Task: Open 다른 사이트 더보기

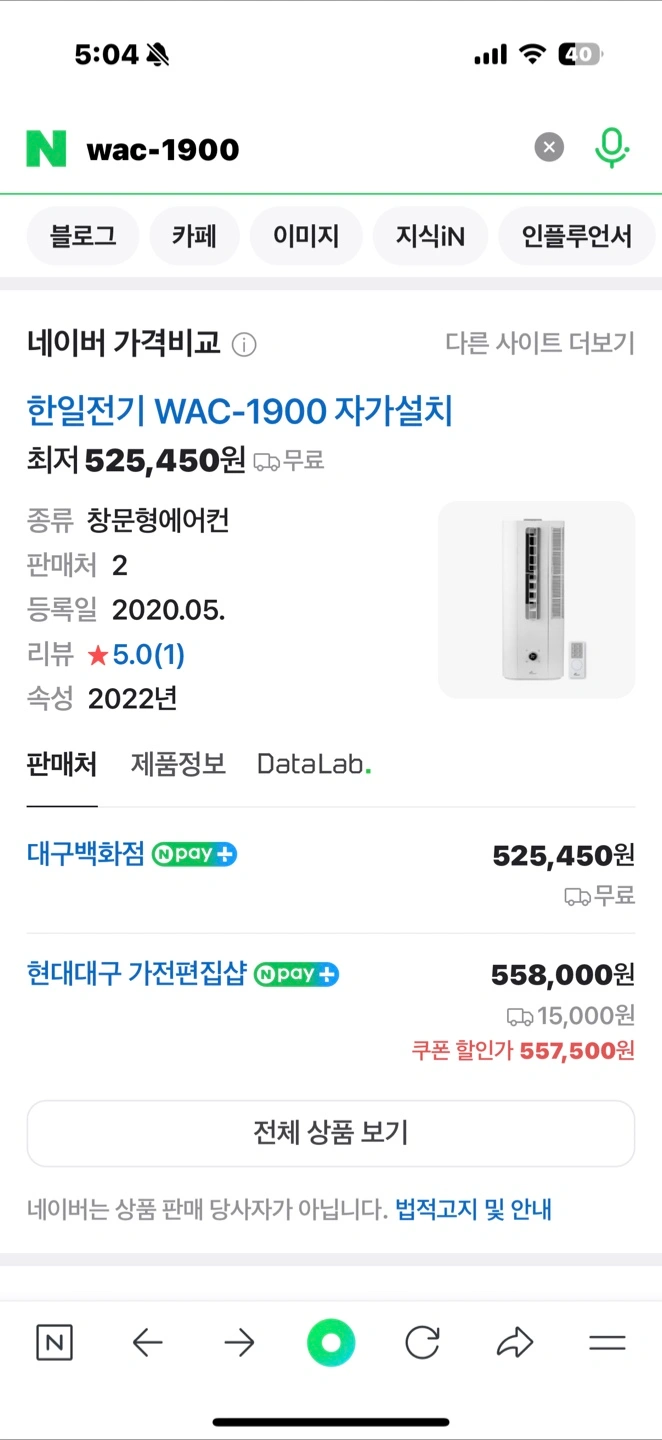Action: pyautogui.click(x=540, y=344)
